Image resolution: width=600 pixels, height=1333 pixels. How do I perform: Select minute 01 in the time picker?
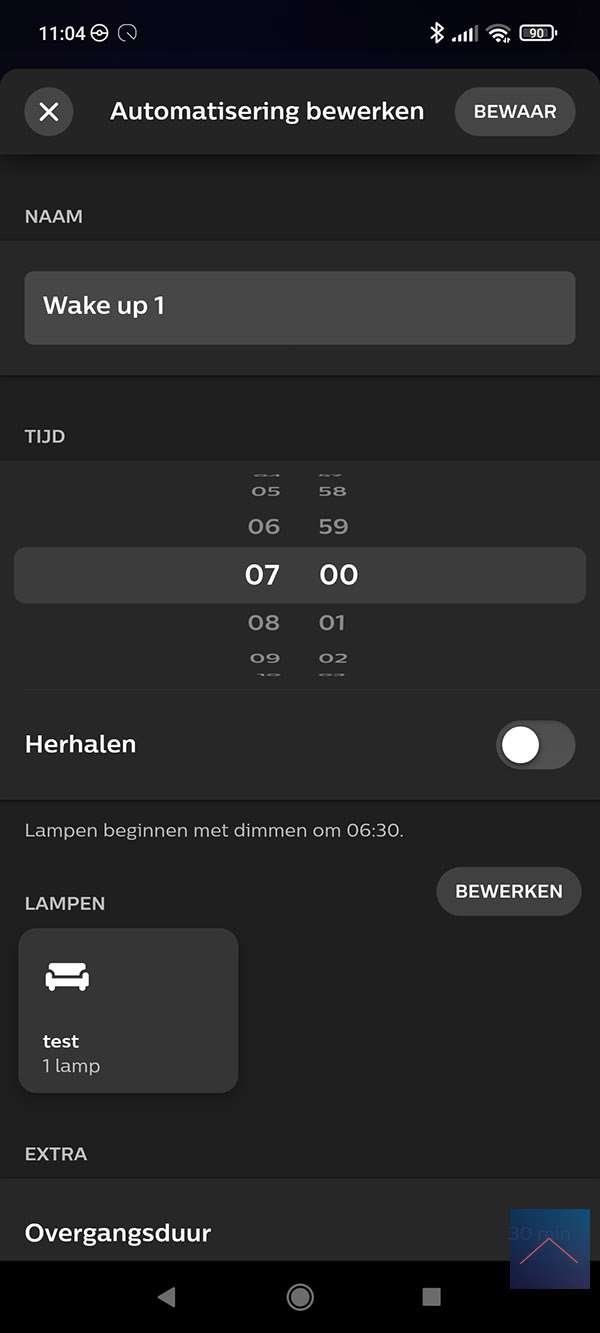click(333, 622)
